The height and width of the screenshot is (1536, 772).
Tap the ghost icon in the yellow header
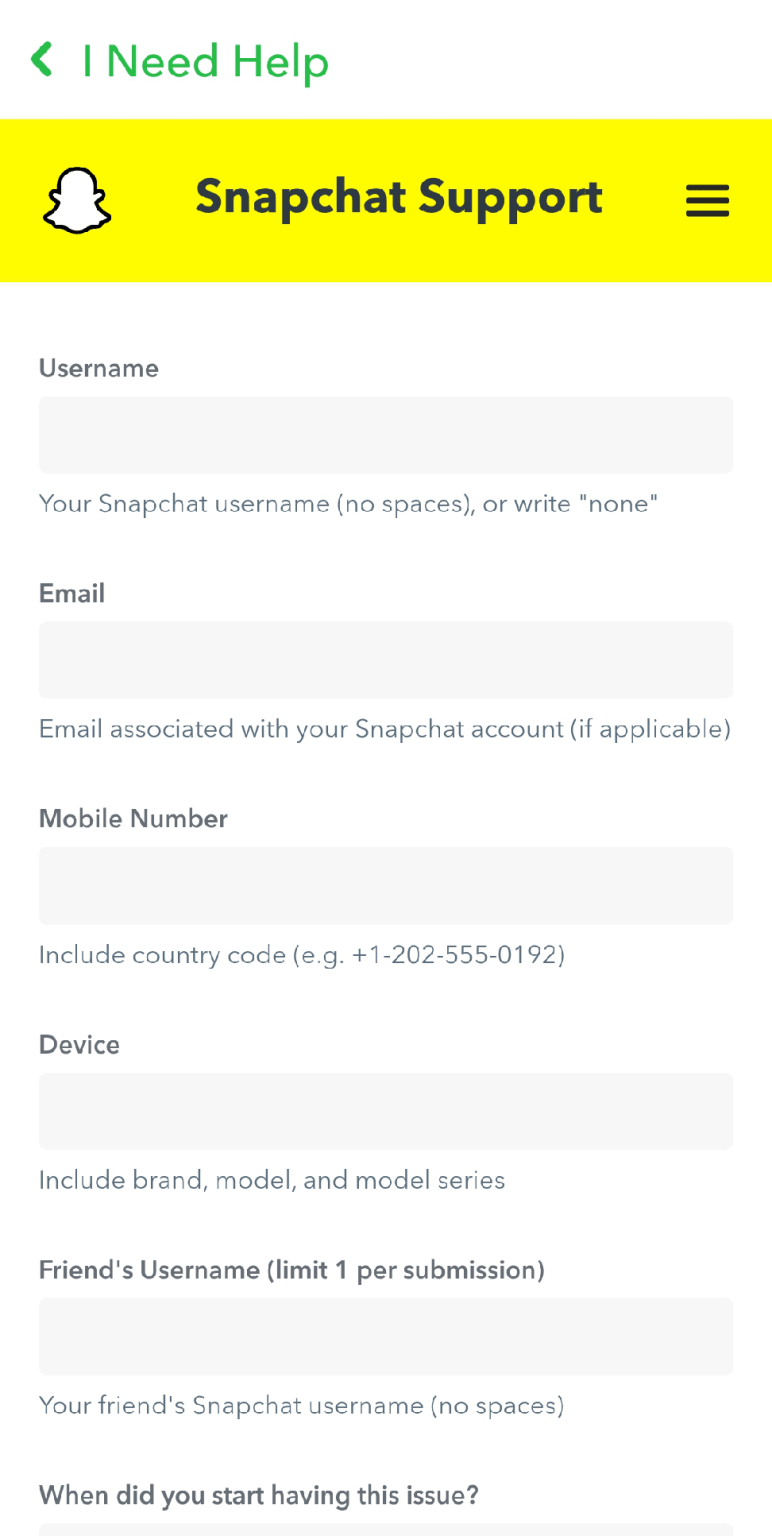pyautogui.click(x=77, y=199)
